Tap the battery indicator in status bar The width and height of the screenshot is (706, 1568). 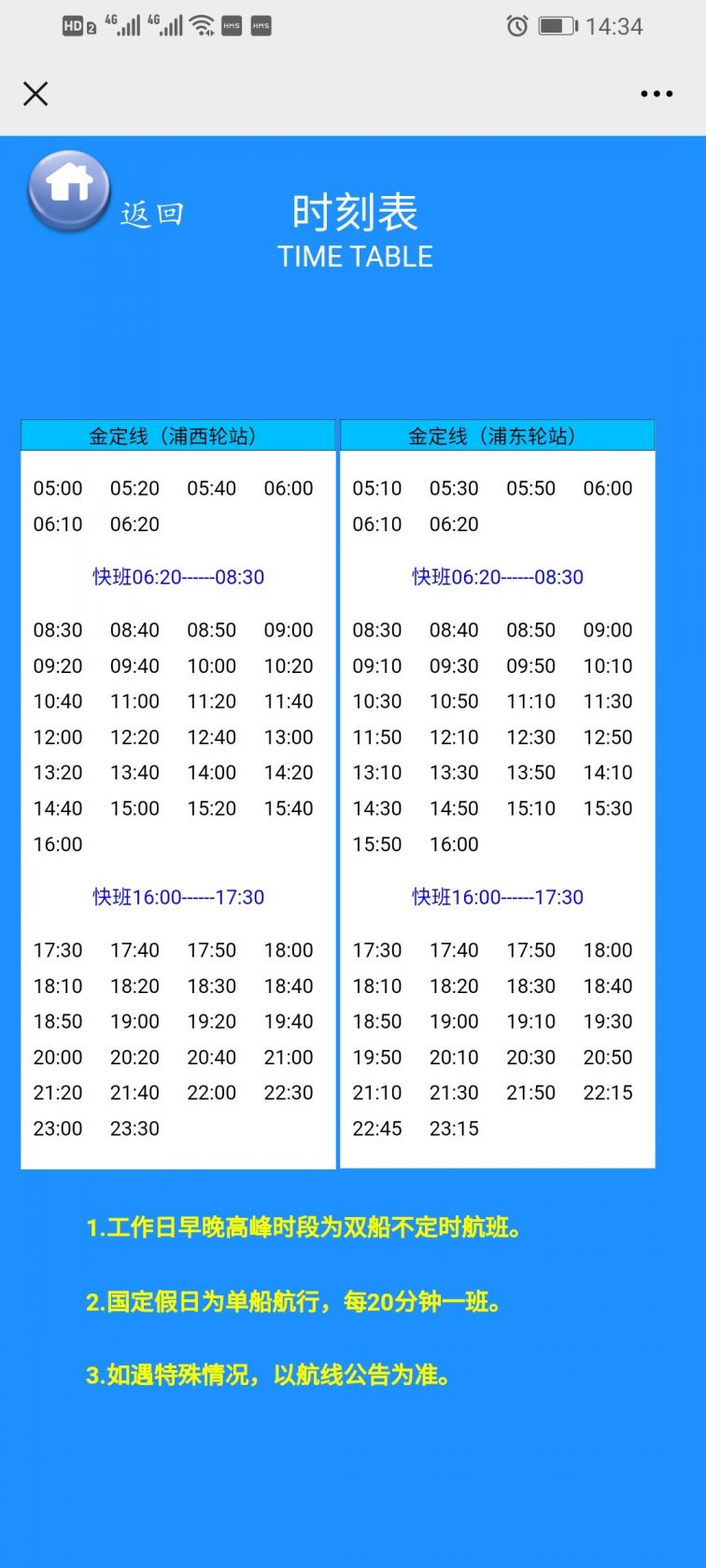tap(558, 26)
